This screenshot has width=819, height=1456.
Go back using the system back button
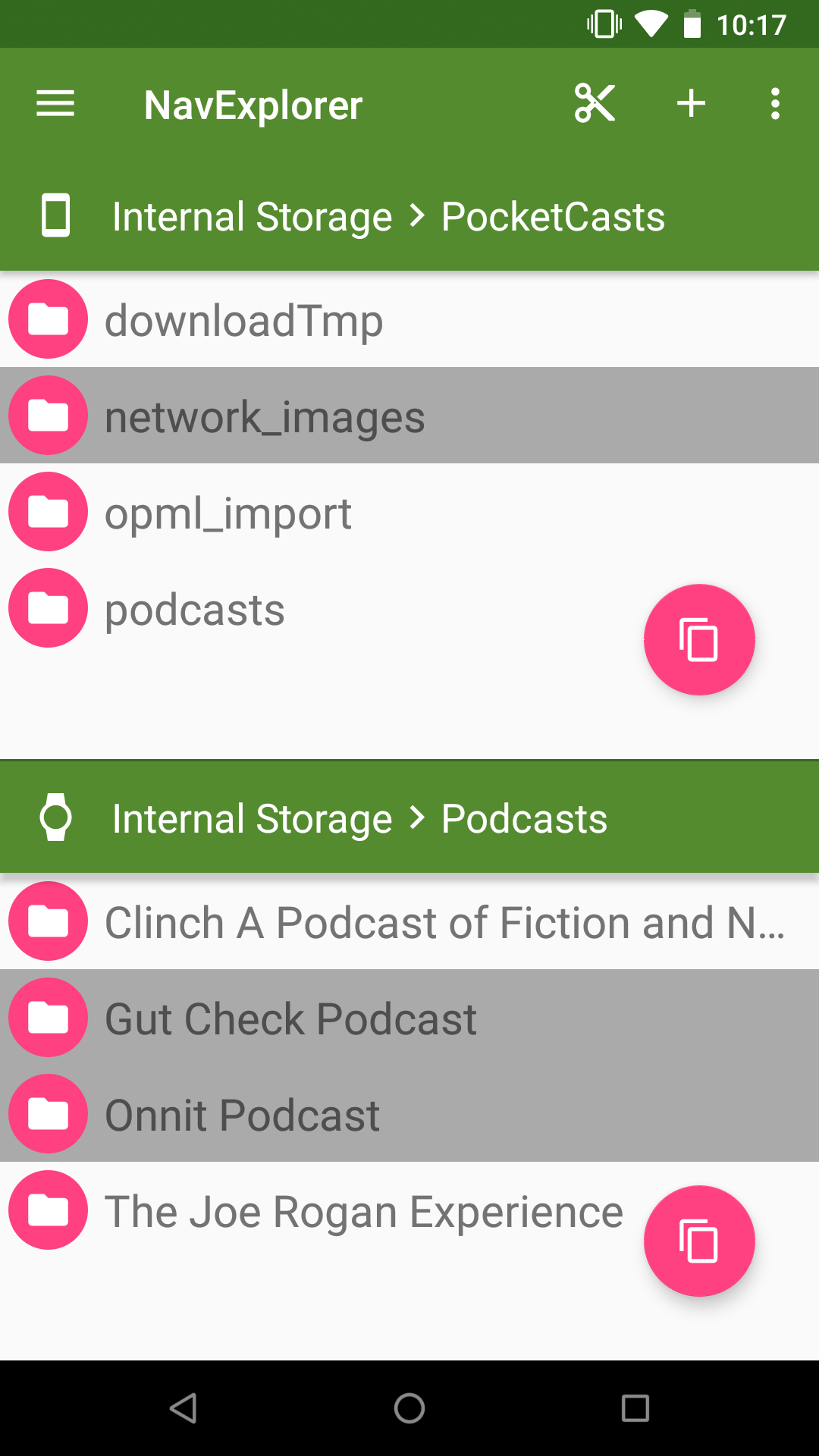coord(183,1408)
